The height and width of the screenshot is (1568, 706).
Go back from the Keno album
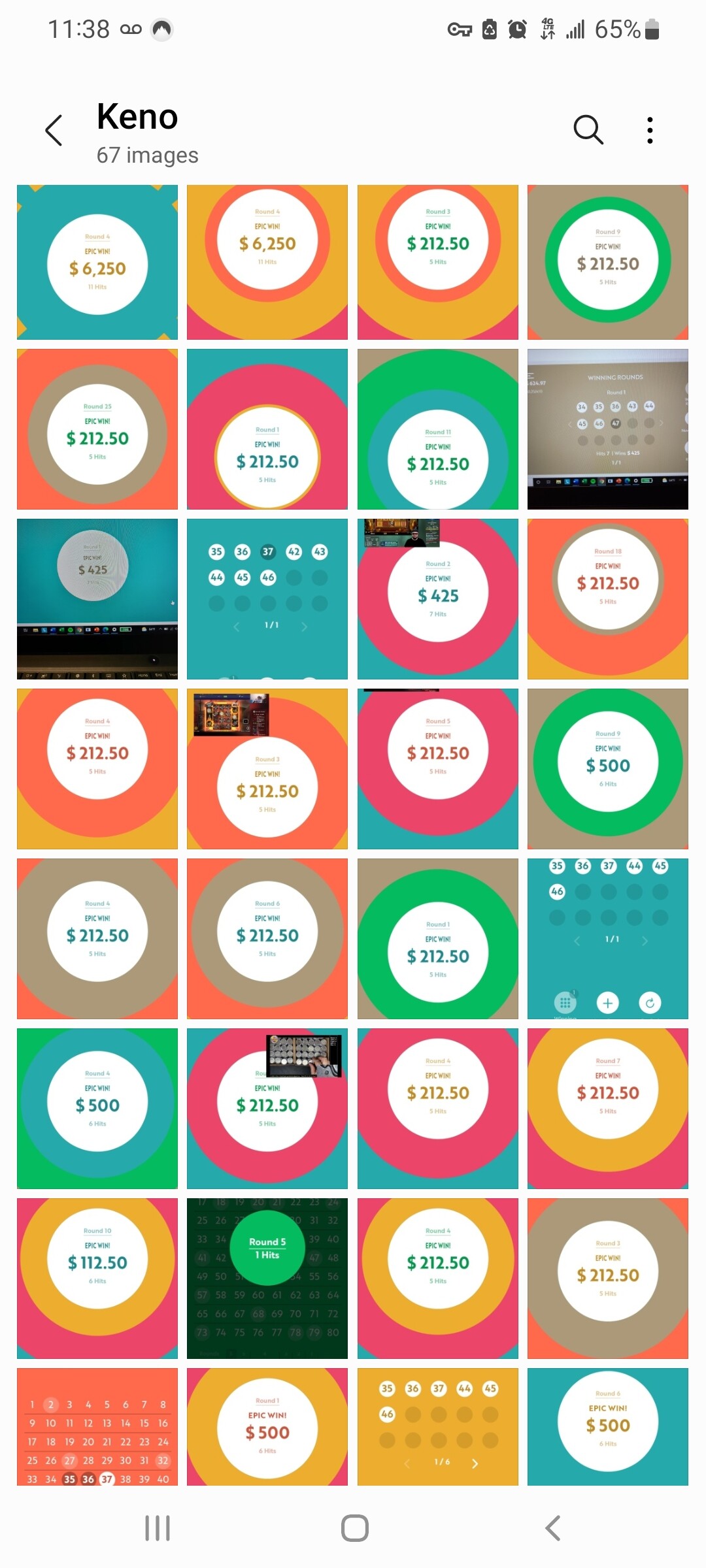[x=54, y=130]
